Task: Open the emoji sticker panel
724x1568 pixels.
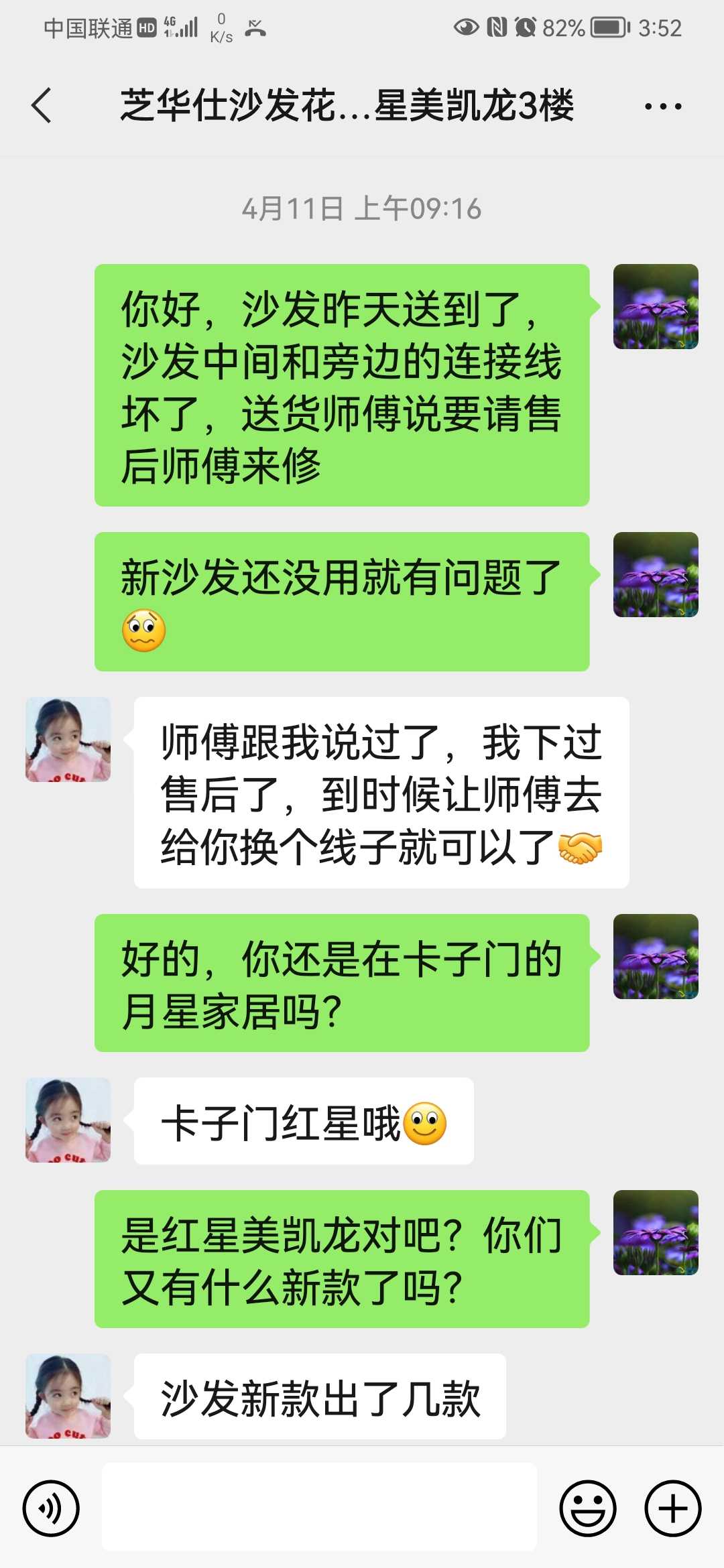Action: (587, 1508)
